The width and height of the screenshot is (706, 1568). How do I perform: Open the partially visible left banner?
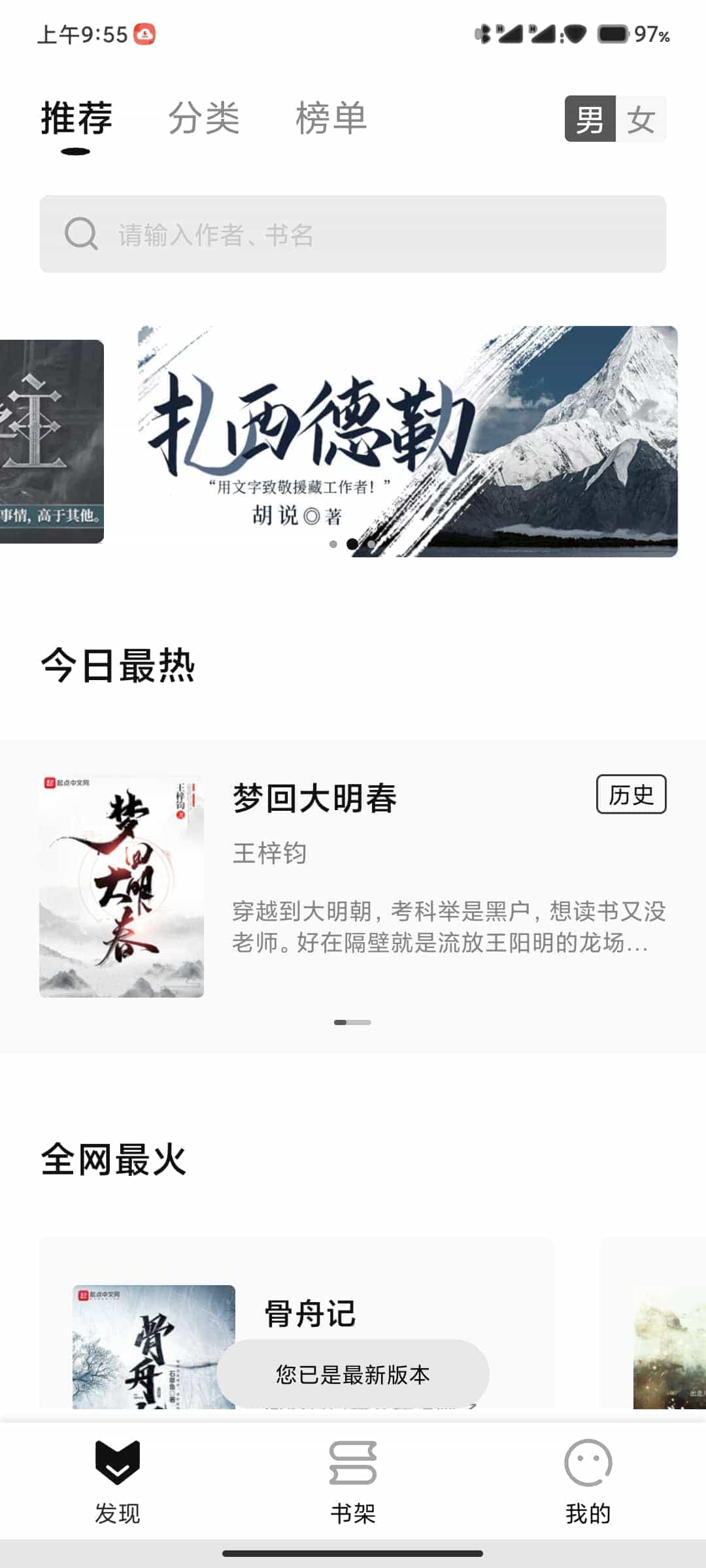tap(51, 441)
